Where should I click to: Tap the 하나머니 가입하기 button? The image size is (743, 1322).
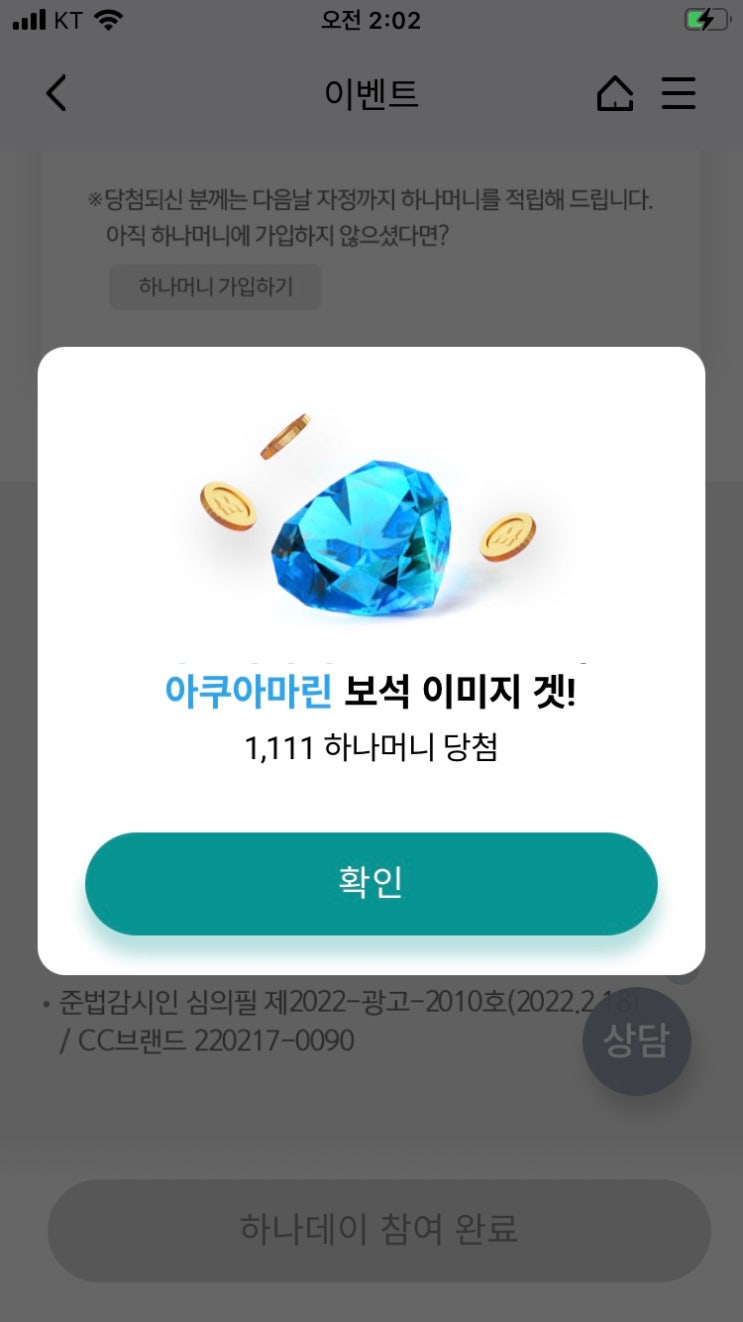click(215, 287)
